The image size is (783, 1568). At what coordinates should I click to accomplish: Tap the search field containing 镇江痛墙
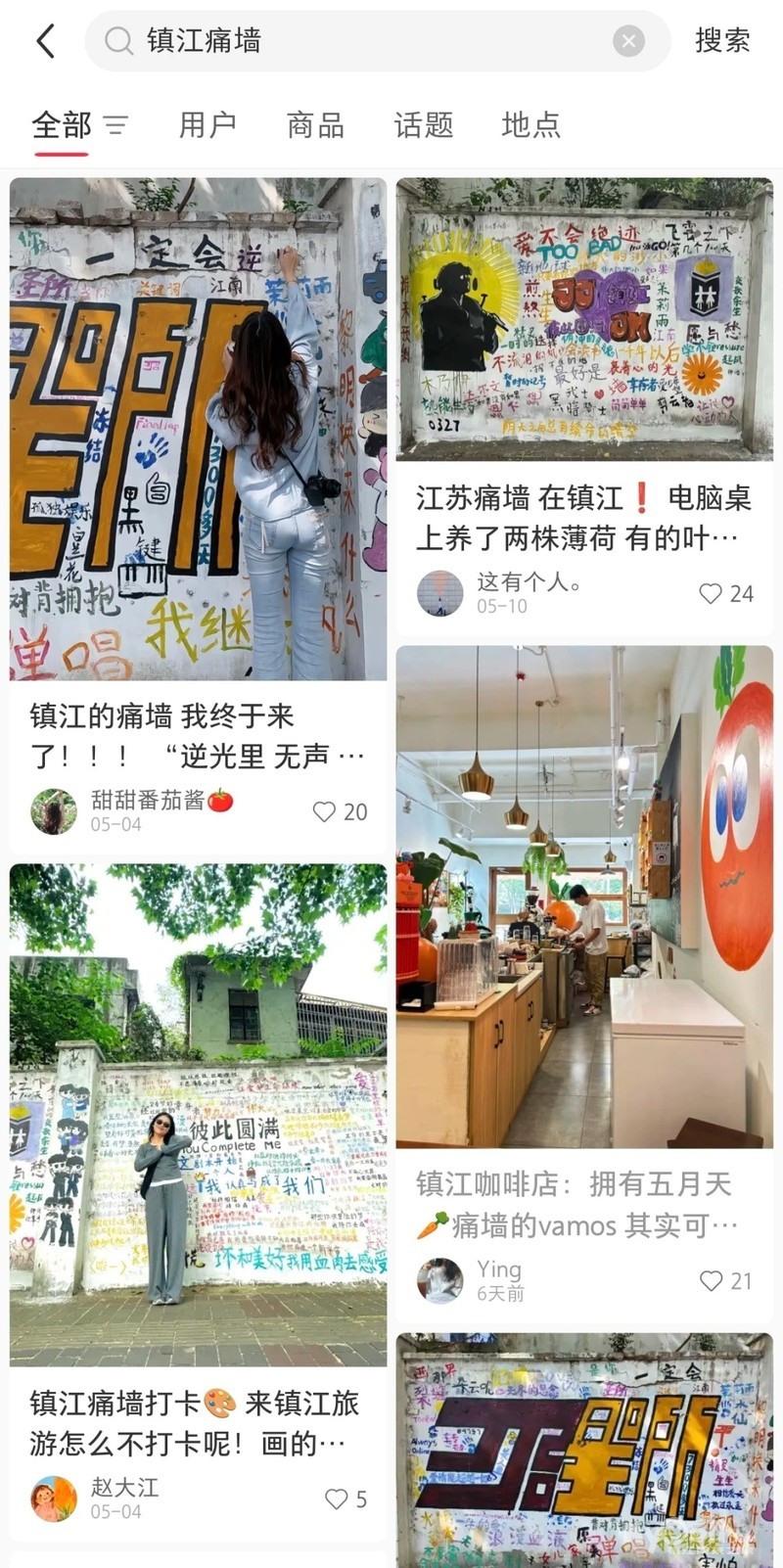click(x=372, y=41)
